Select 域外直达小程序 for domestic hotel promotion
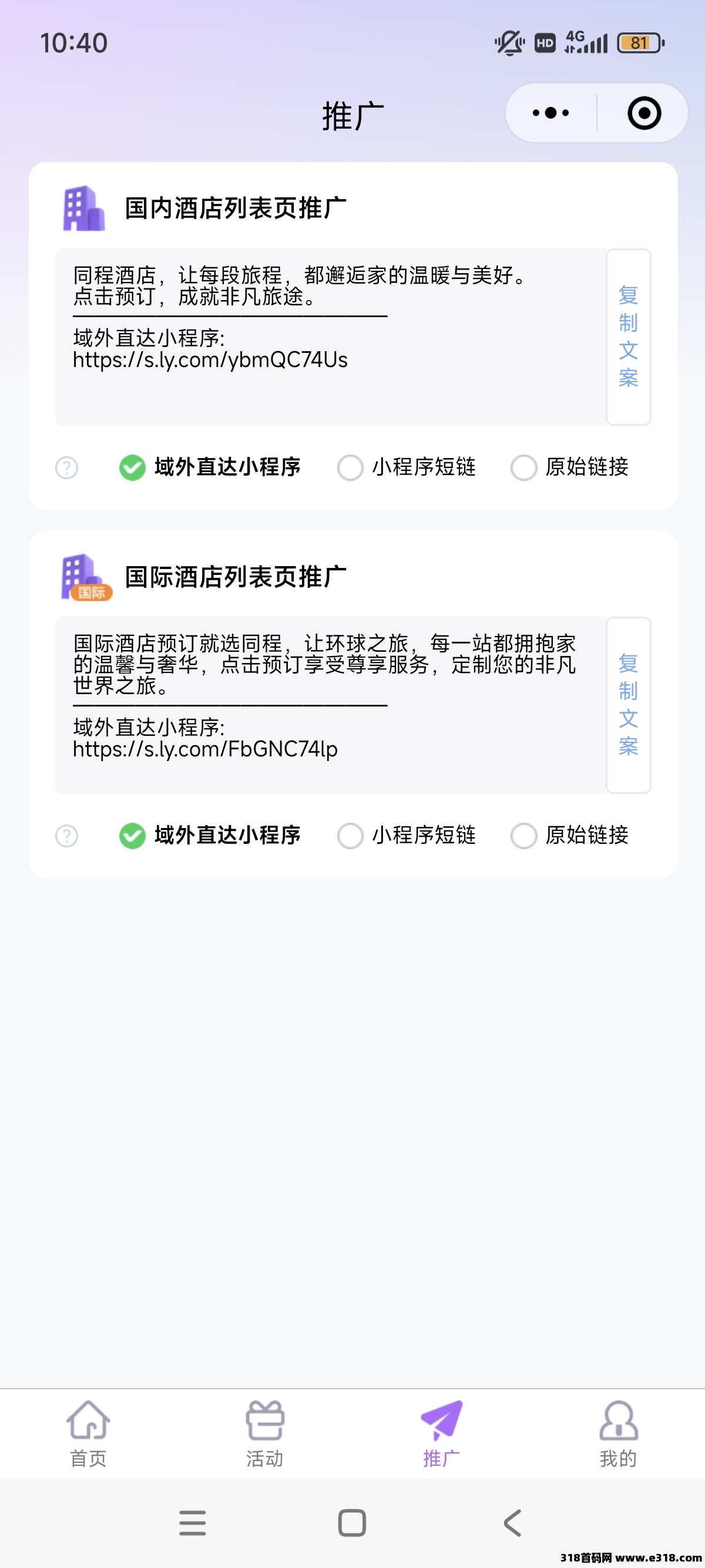The height and width of the screenshot is (1568, 705). click(x=132, y=467)
